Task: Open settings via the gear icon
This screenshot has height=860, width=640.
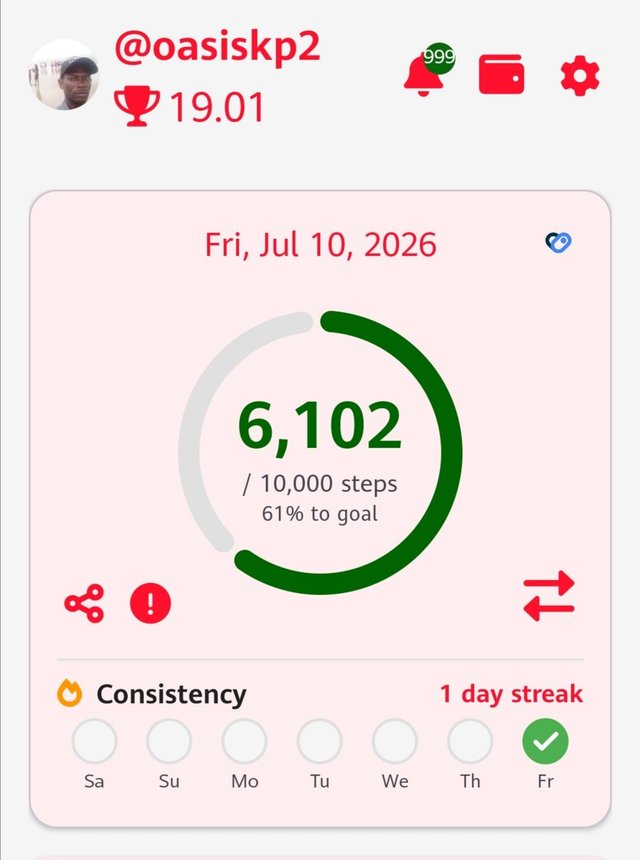Action: 580,76
